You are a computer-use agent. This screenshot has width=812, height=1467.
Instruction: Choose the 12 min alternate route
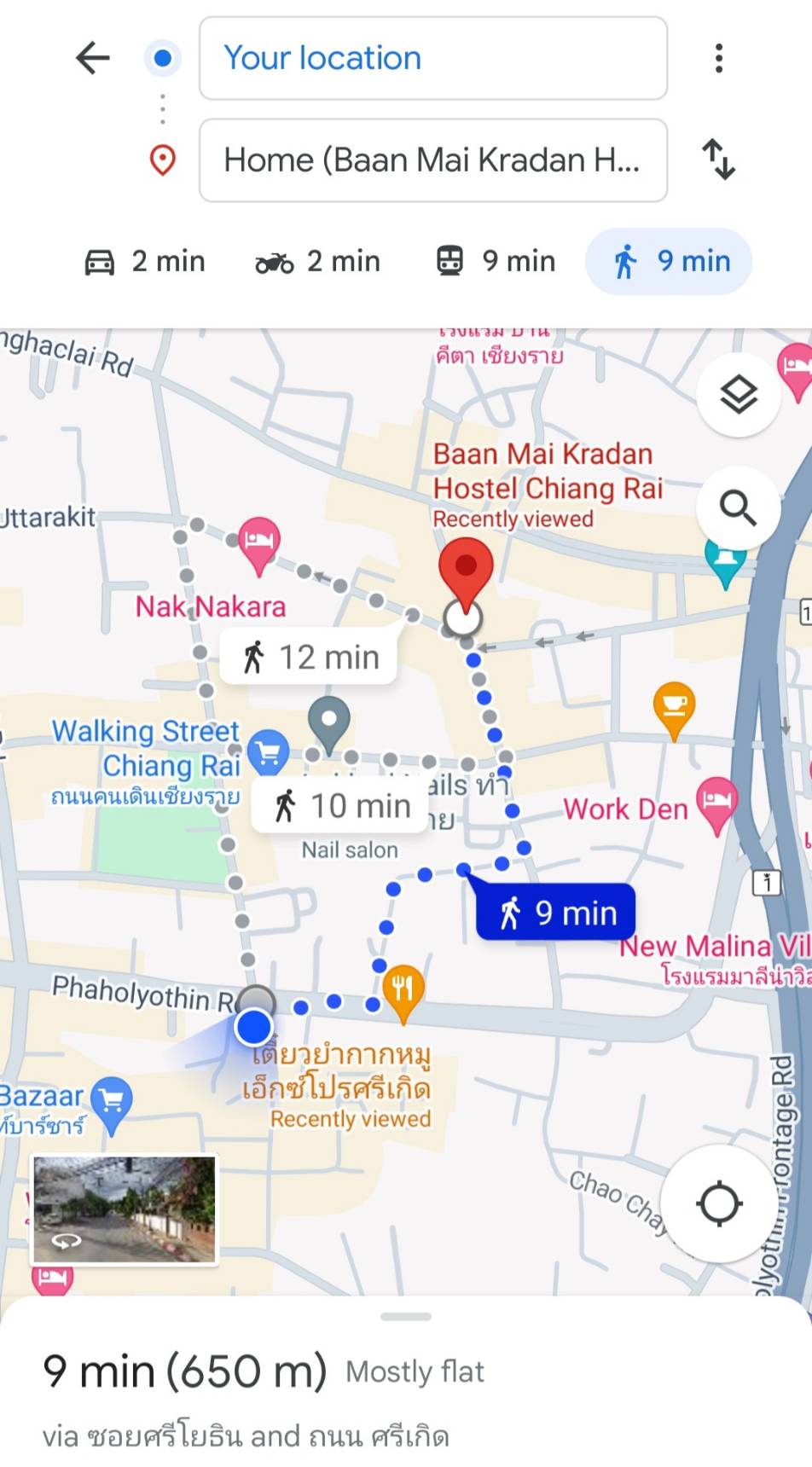[x=309, y=658]
